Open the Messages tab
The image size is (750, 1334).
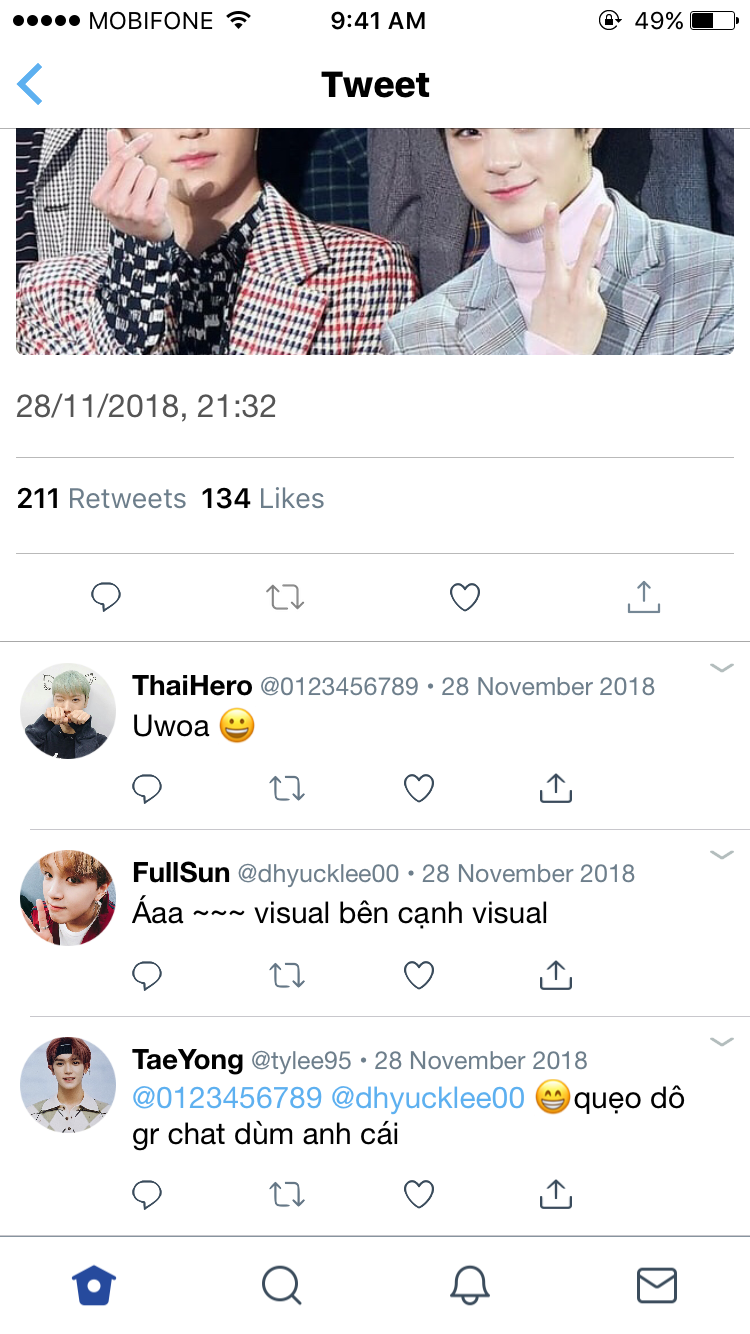(656, 1285)
